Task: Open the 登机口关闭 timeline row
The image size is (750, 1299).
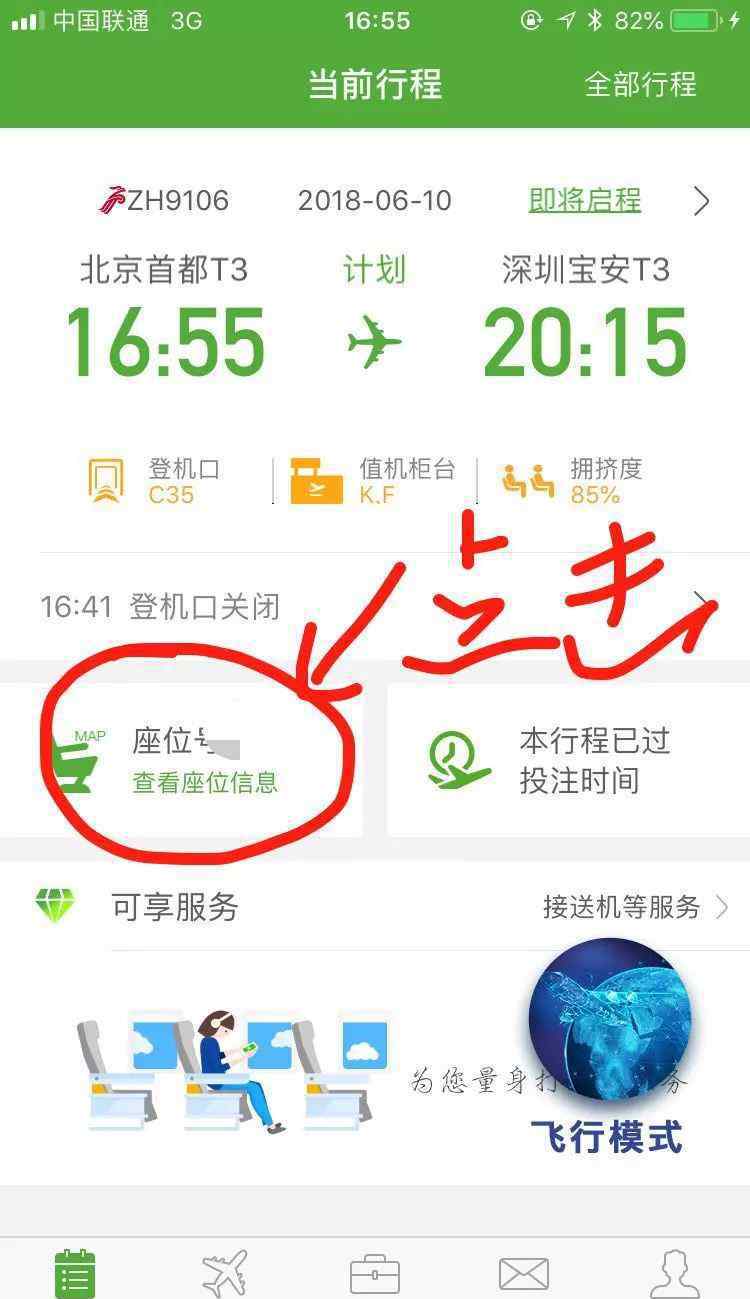Action: tap(375, 606)
